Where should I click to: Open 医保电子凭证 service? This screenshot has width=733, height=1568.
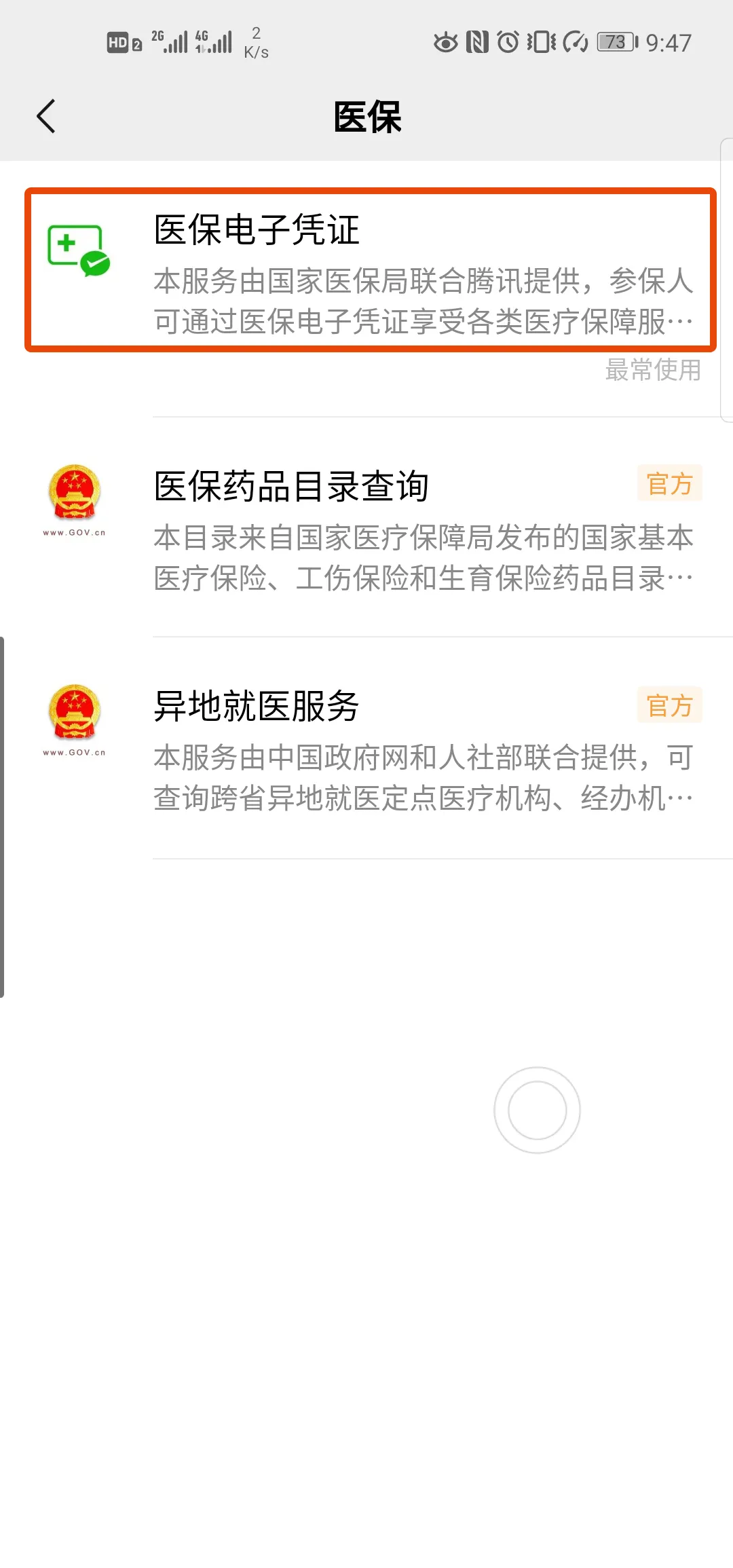[370, 270]
